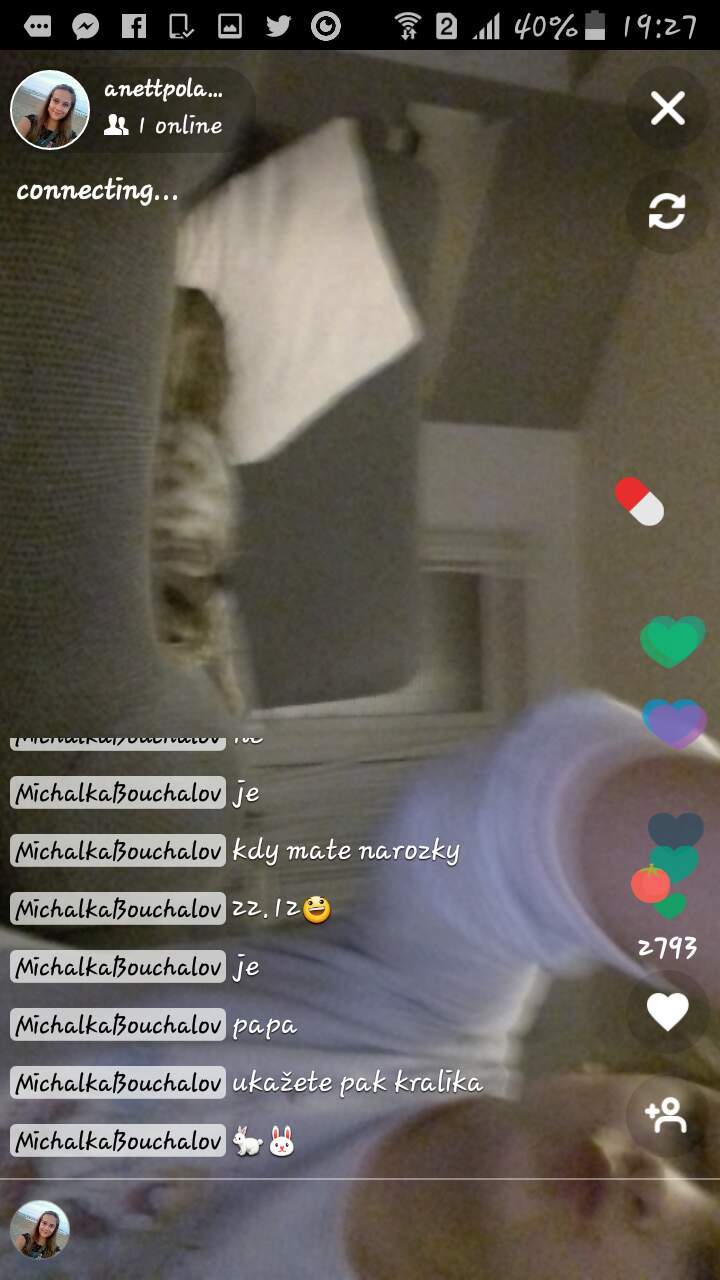Close the live stream
The image size is (720, 1280).
click(667, 108)
